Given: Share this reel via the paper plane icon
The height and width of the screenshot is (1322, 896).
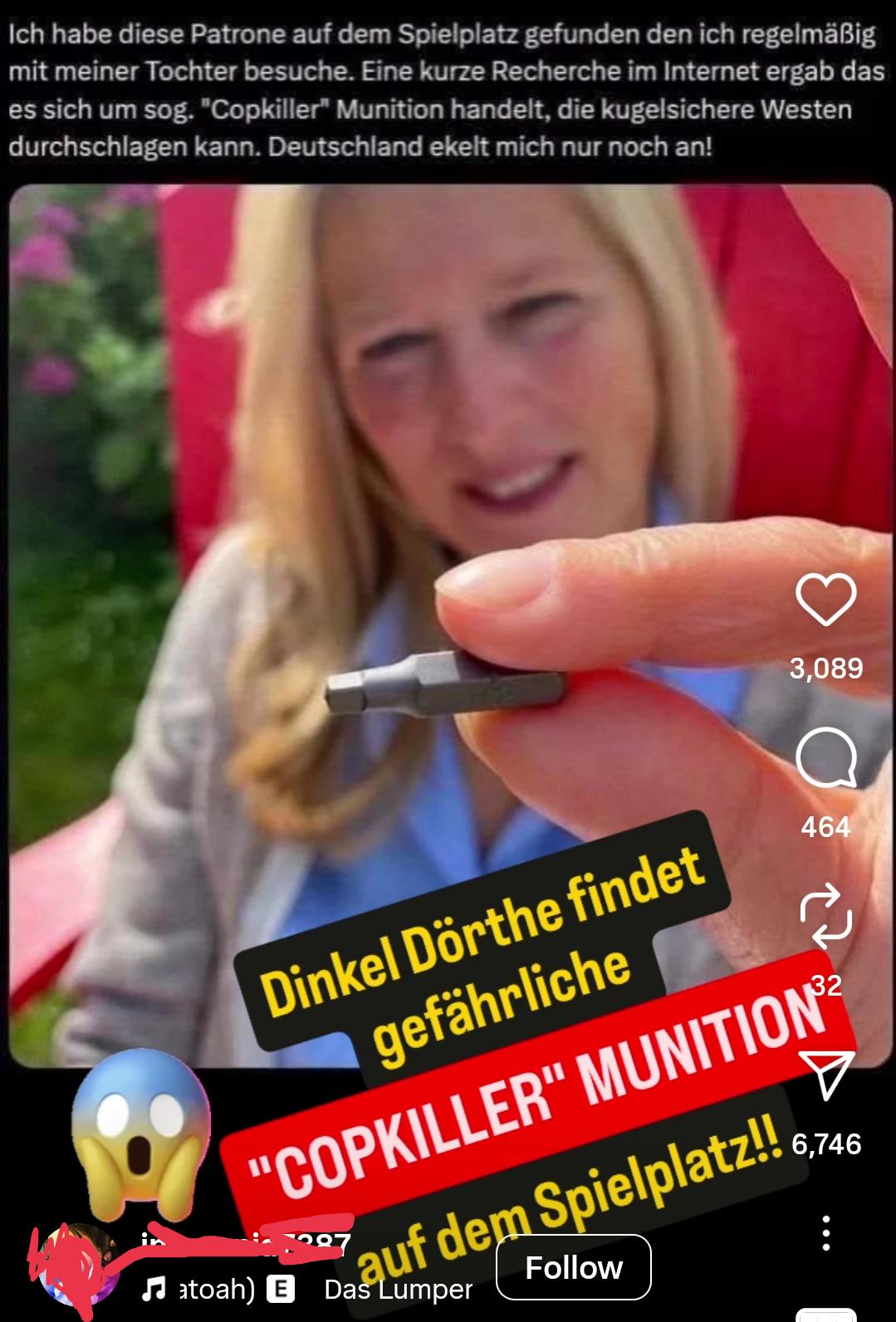Looking at the screenshot, I should pos(825,1075).
